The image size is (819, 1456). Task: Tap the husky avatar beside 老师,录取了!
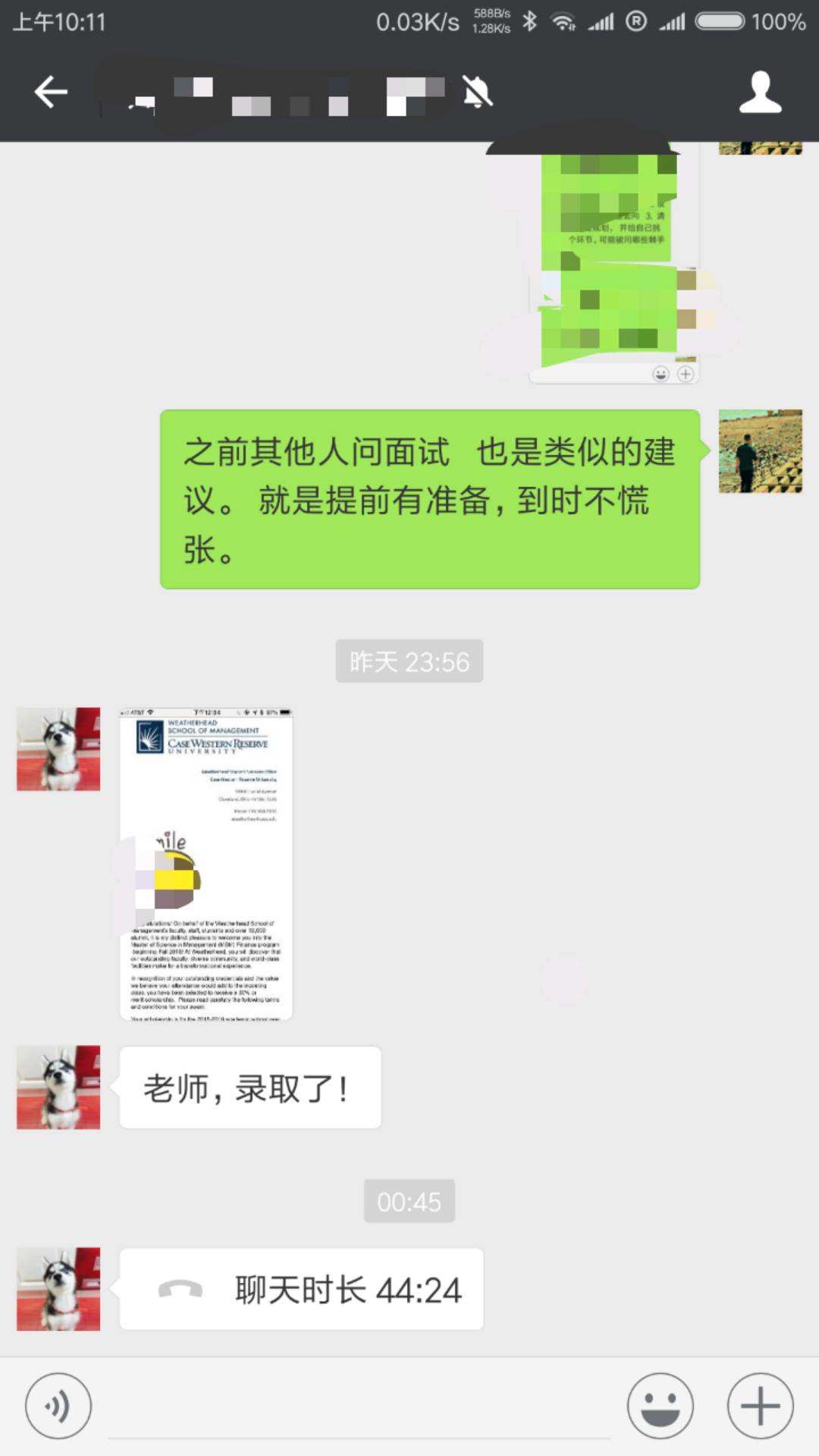click(58, 1087)
